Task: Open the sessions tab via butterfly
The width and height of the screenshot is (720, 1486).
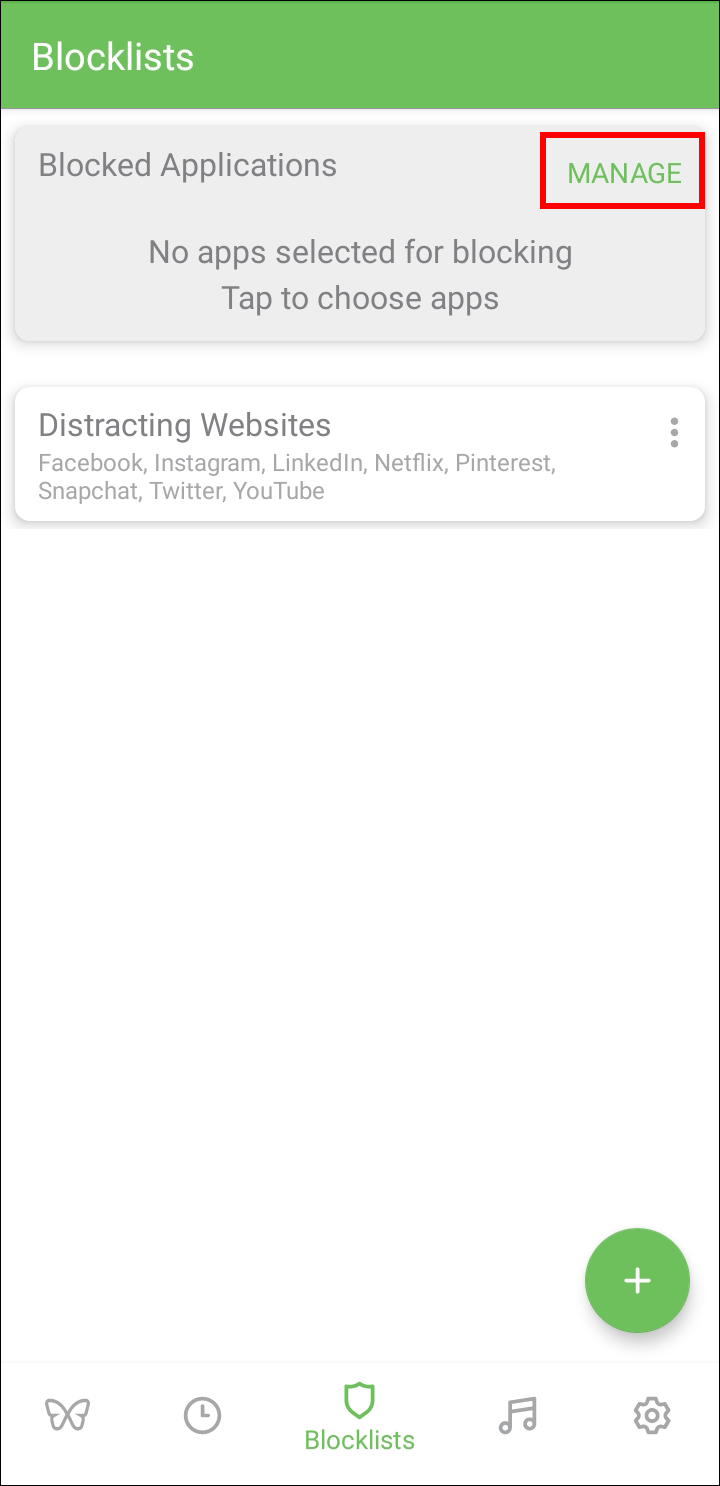Action: click(67, 1414)
